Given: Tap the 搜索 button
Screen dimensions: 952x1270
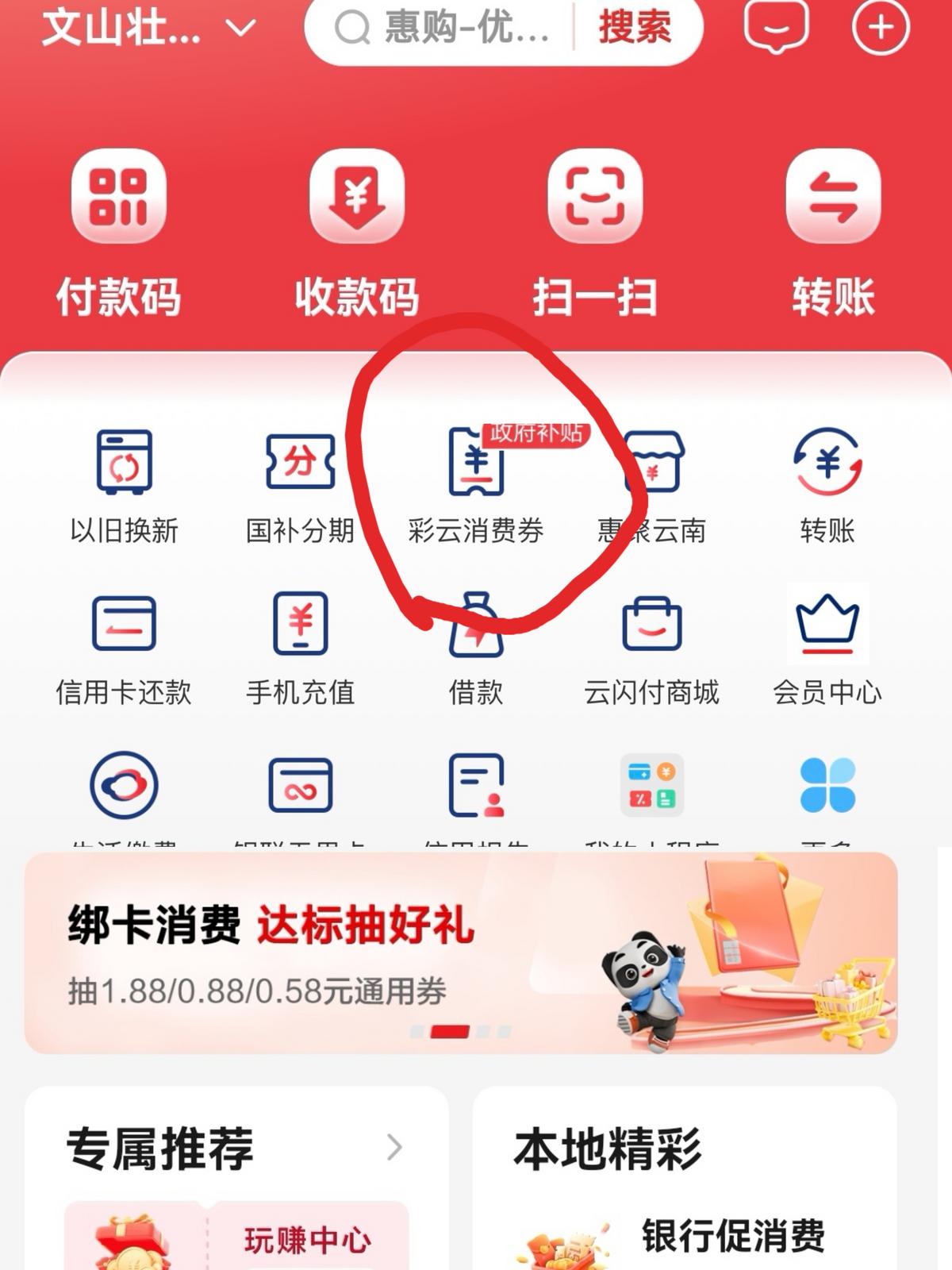Looking at the screenshot, I should click(635, 29).
